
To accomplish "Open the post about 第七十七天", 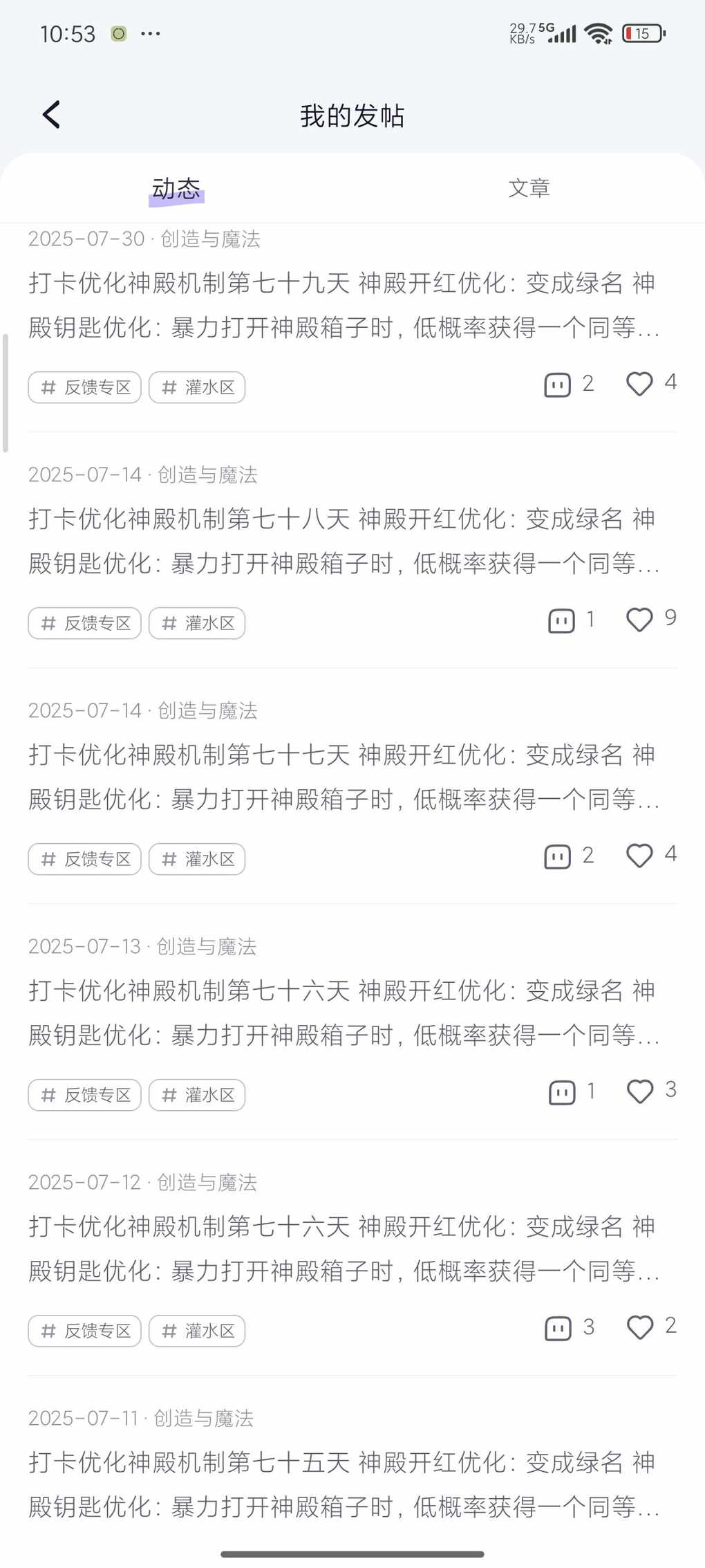I will 344,777.
